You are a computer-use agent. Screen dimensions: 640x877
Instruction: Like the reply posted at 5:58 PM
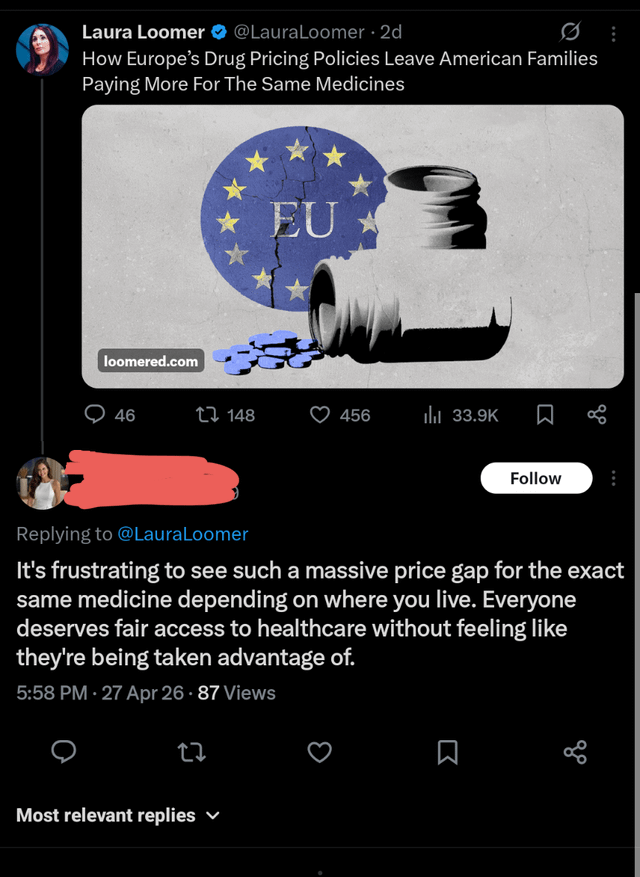(x=319, y=752)
